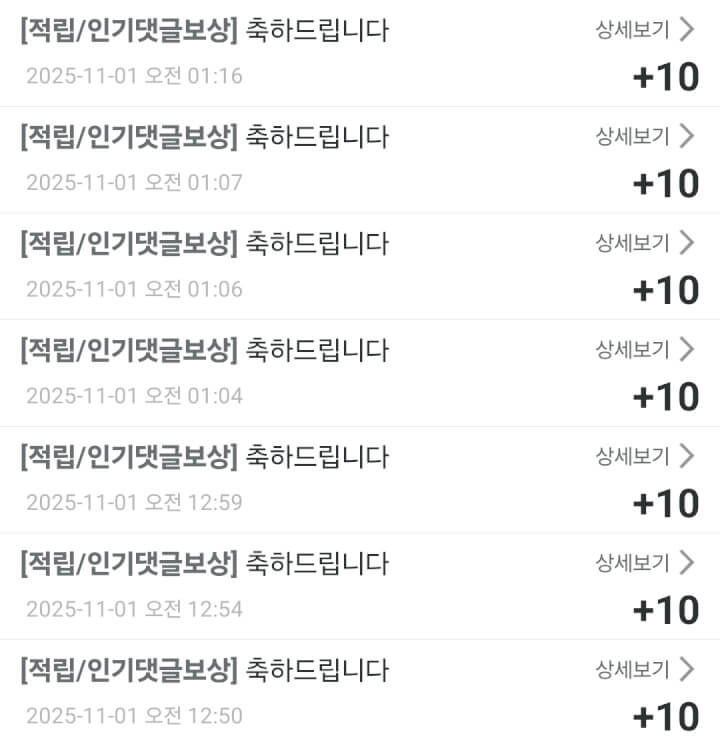Open 상세보기 for the 오전 12:59 entry
Viewport: 720px width, 742px height.
(x=644, y=456)
